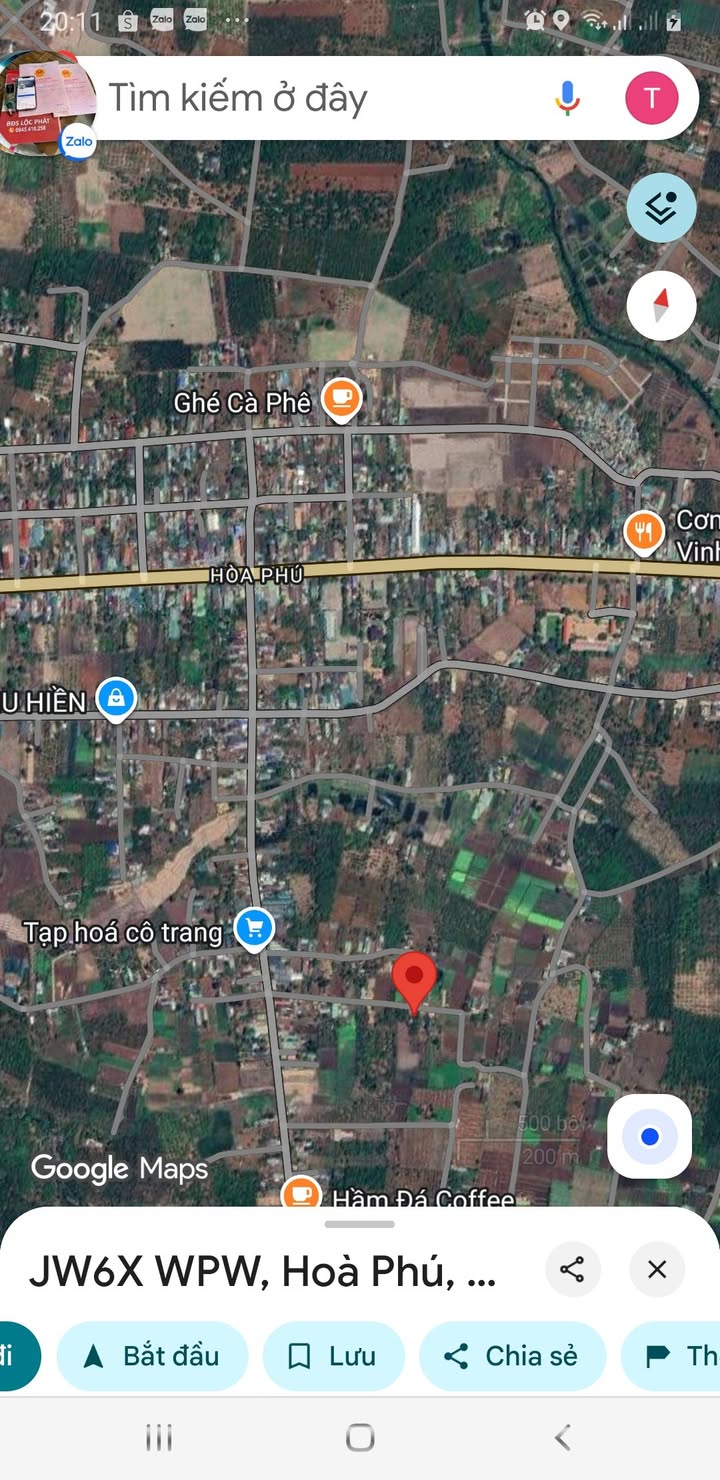The height and width of the screenshot is (1480, 720).
Task: Reset map orientation with the compass
Action: click(x=661, y=306)
